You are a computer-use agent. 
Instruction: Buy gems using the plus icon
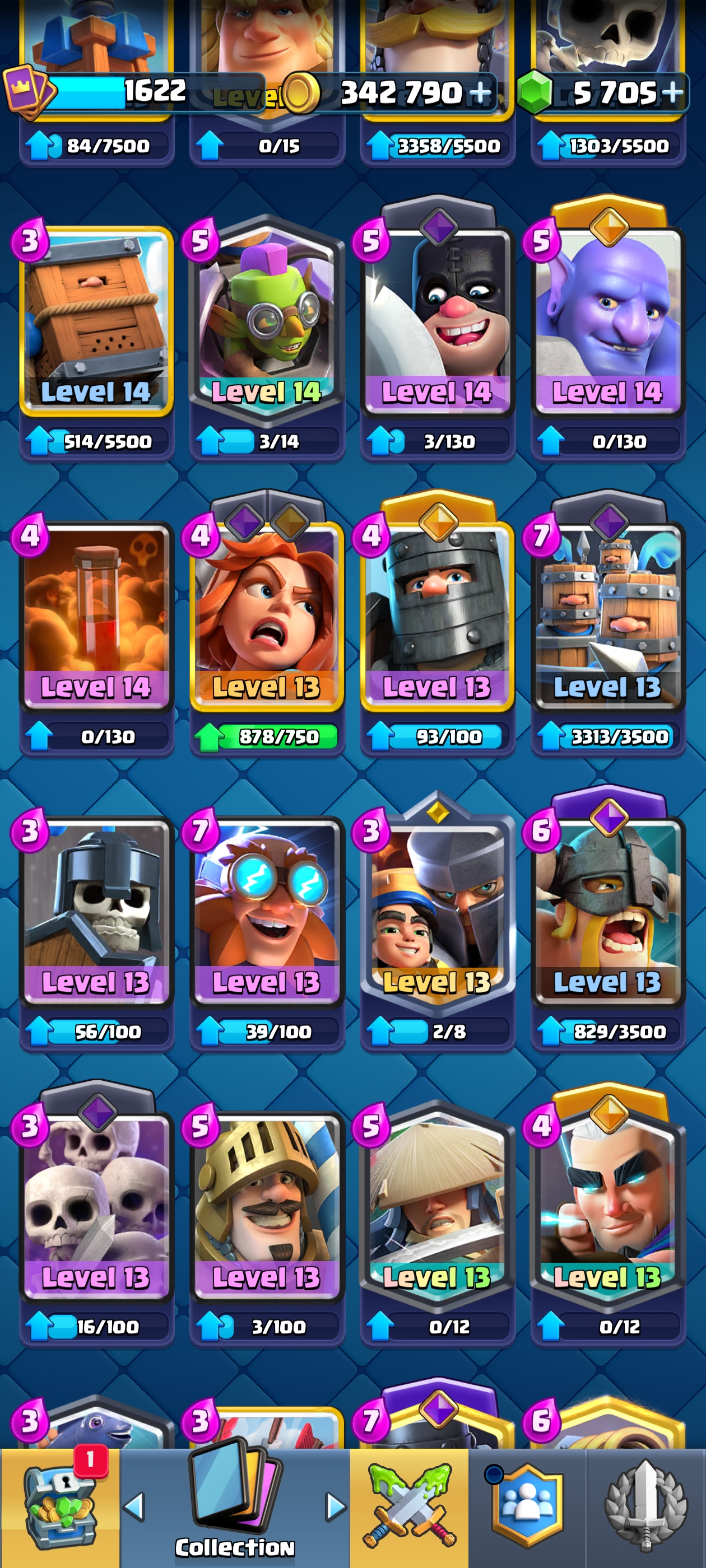[x=672, y=92]
